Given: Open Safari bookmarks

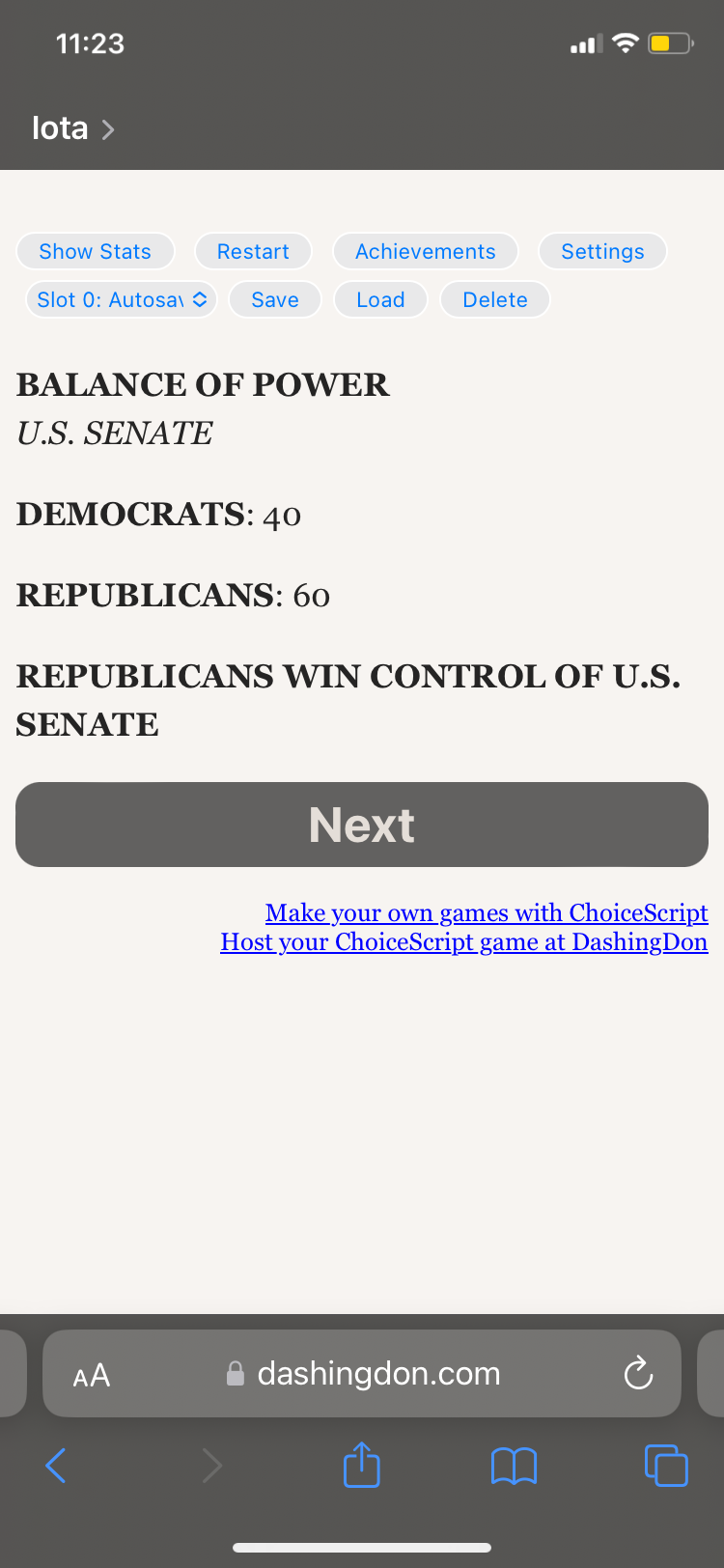Looking at the screenshot, I should pos(514,1466).
